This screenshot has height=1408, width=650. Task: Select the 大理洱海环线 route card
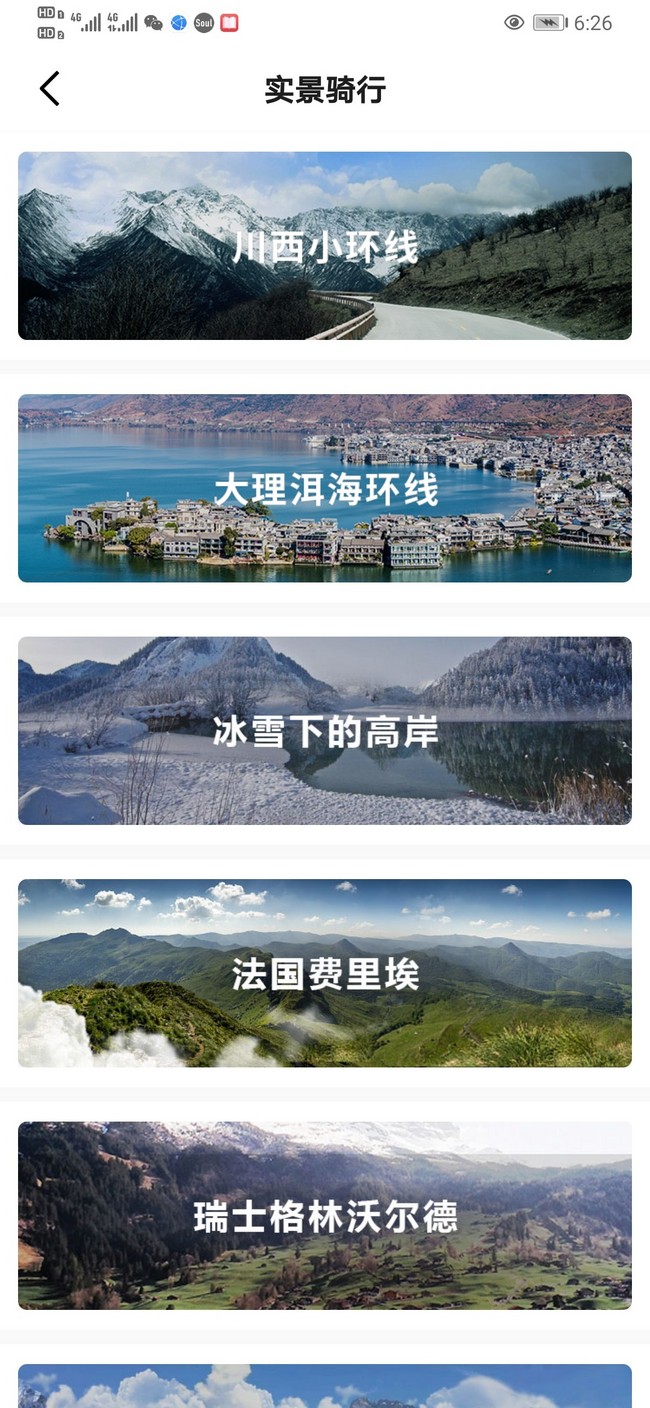point(325,488)
